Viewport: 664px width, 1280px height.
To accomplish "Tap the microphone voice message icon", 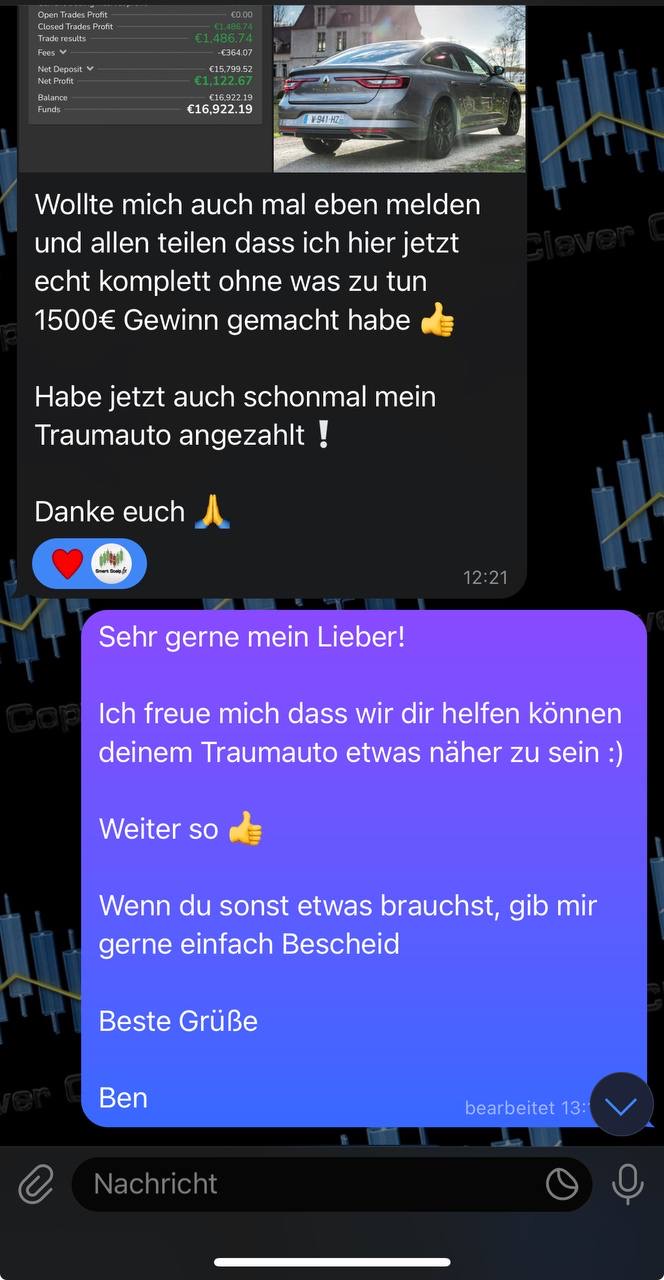I will pos(628,1185).
